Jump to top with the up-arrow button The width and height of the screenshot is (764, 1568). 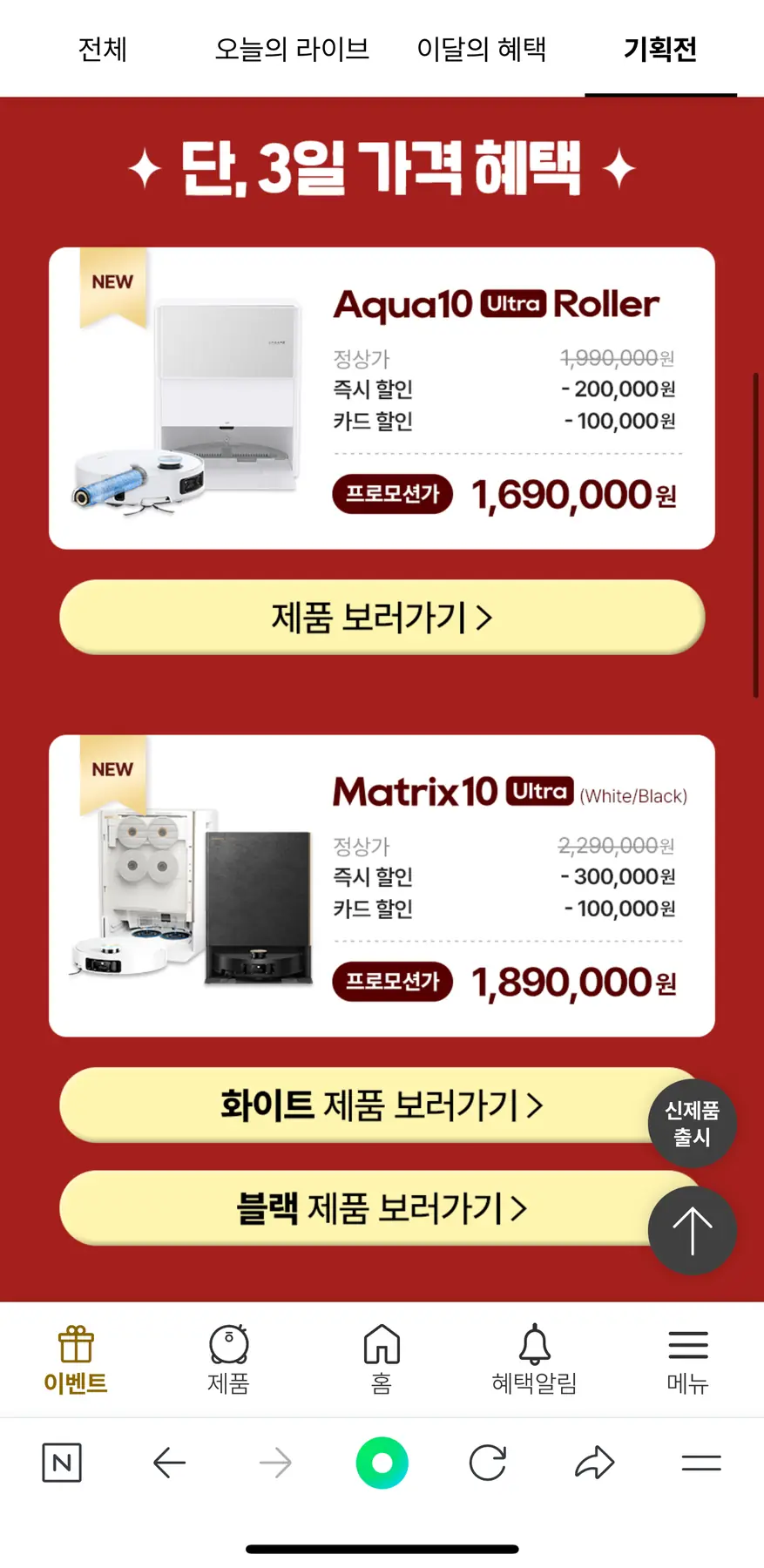pyautogui.click(x=692, y=1231)
